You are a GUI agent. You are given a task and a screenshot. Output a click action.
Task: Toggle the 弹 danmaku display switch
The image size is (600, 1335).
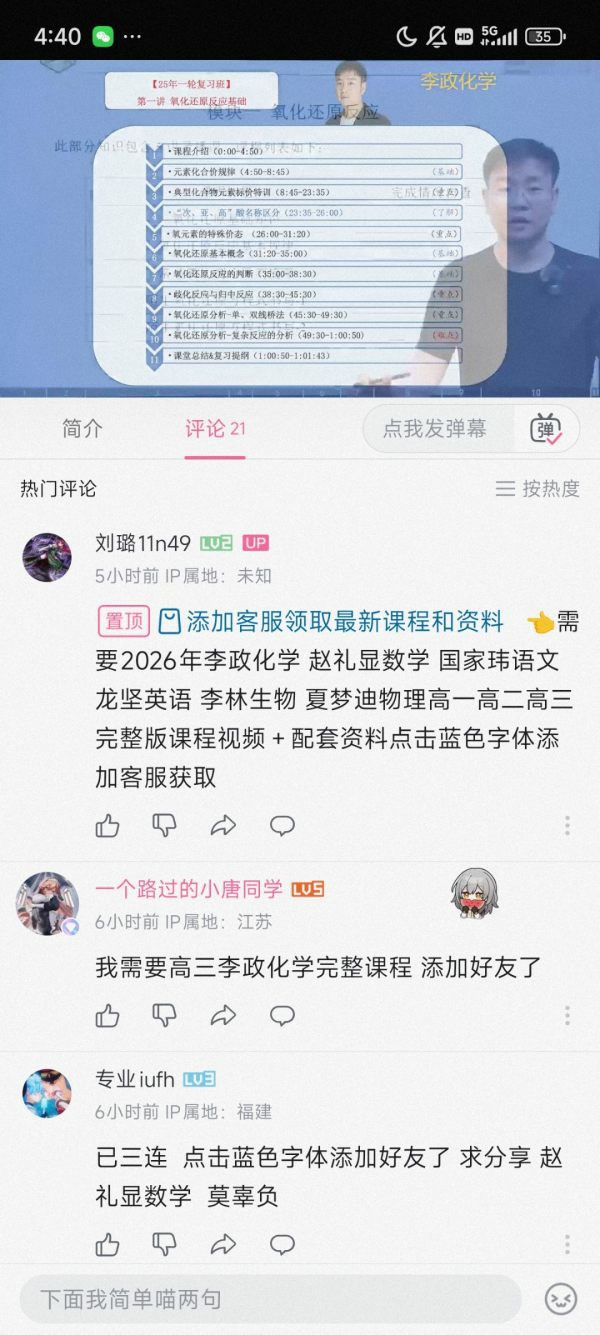point(546,429)
